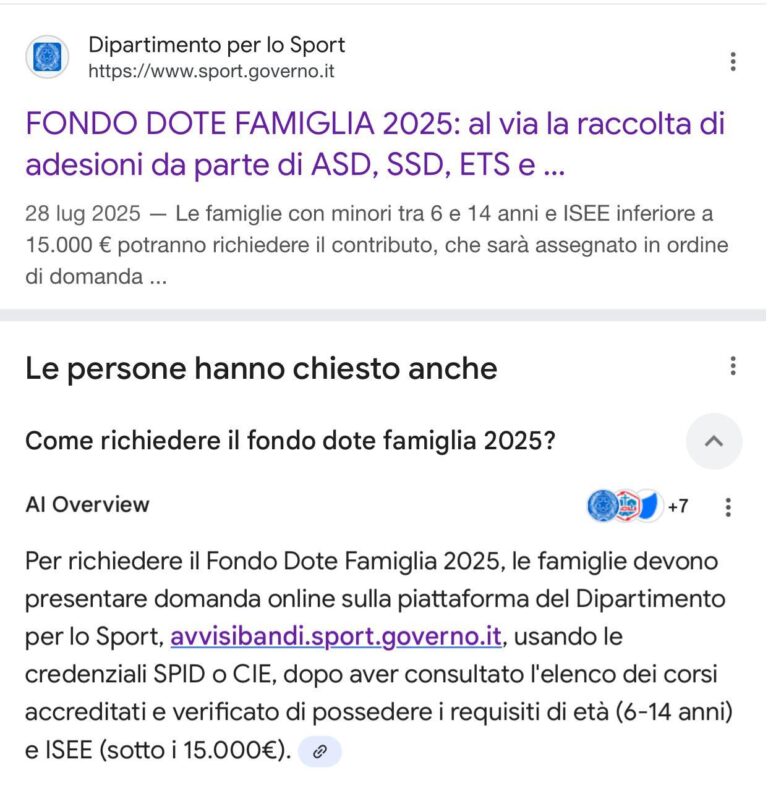
Task: Visit the sport.governo.it site header
Action: point(215,58)
